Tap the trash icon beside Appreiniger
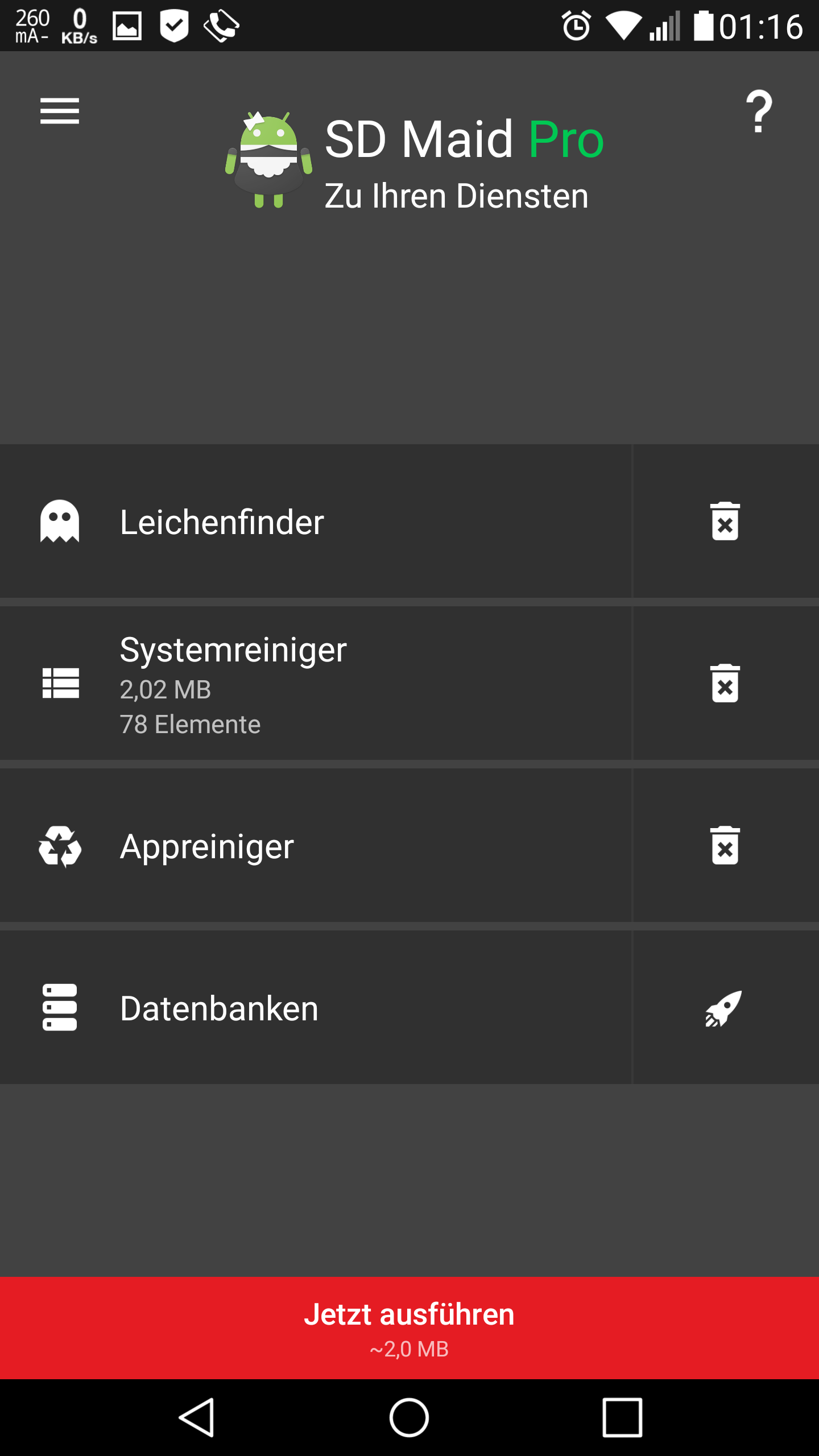819x1456 pixels. pos(725,846)
